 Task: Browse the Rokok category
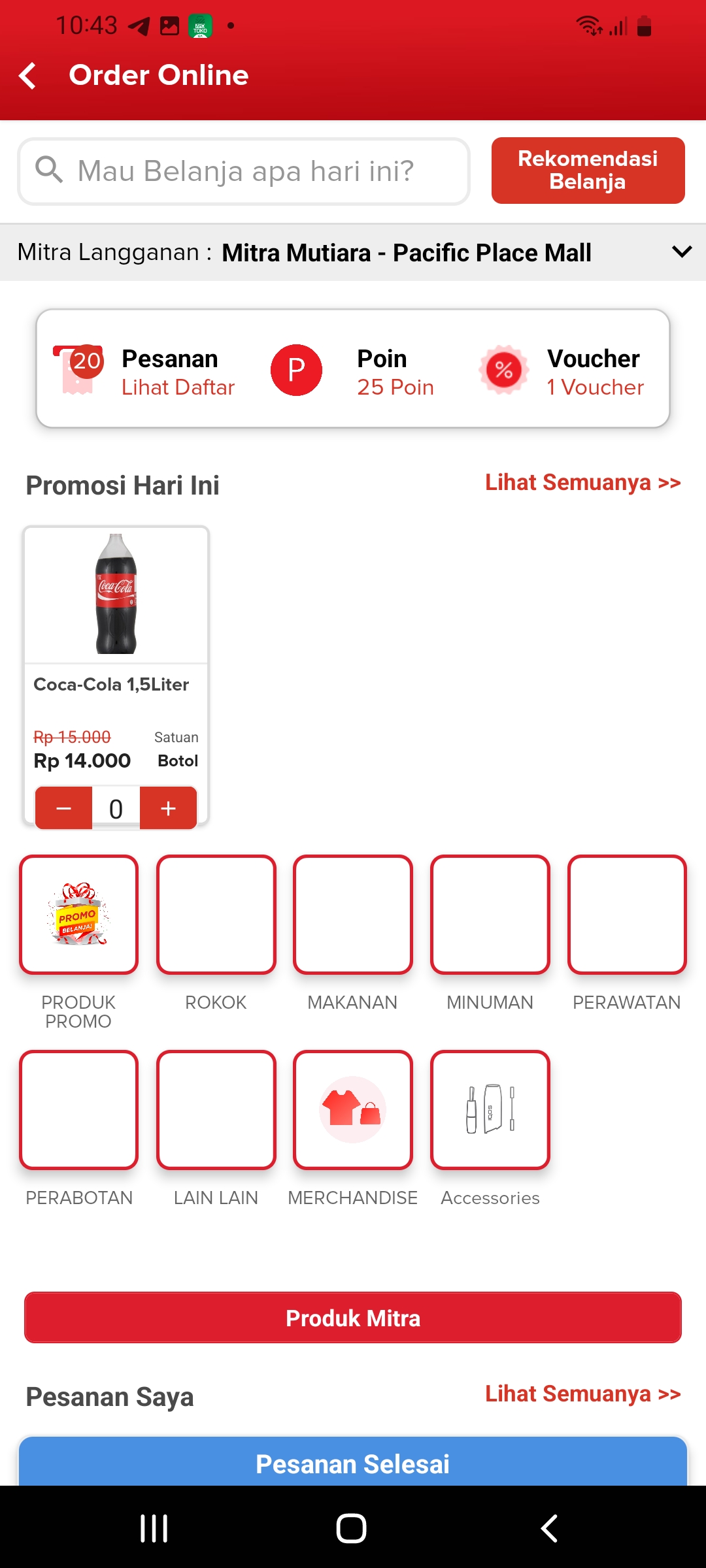216,915
